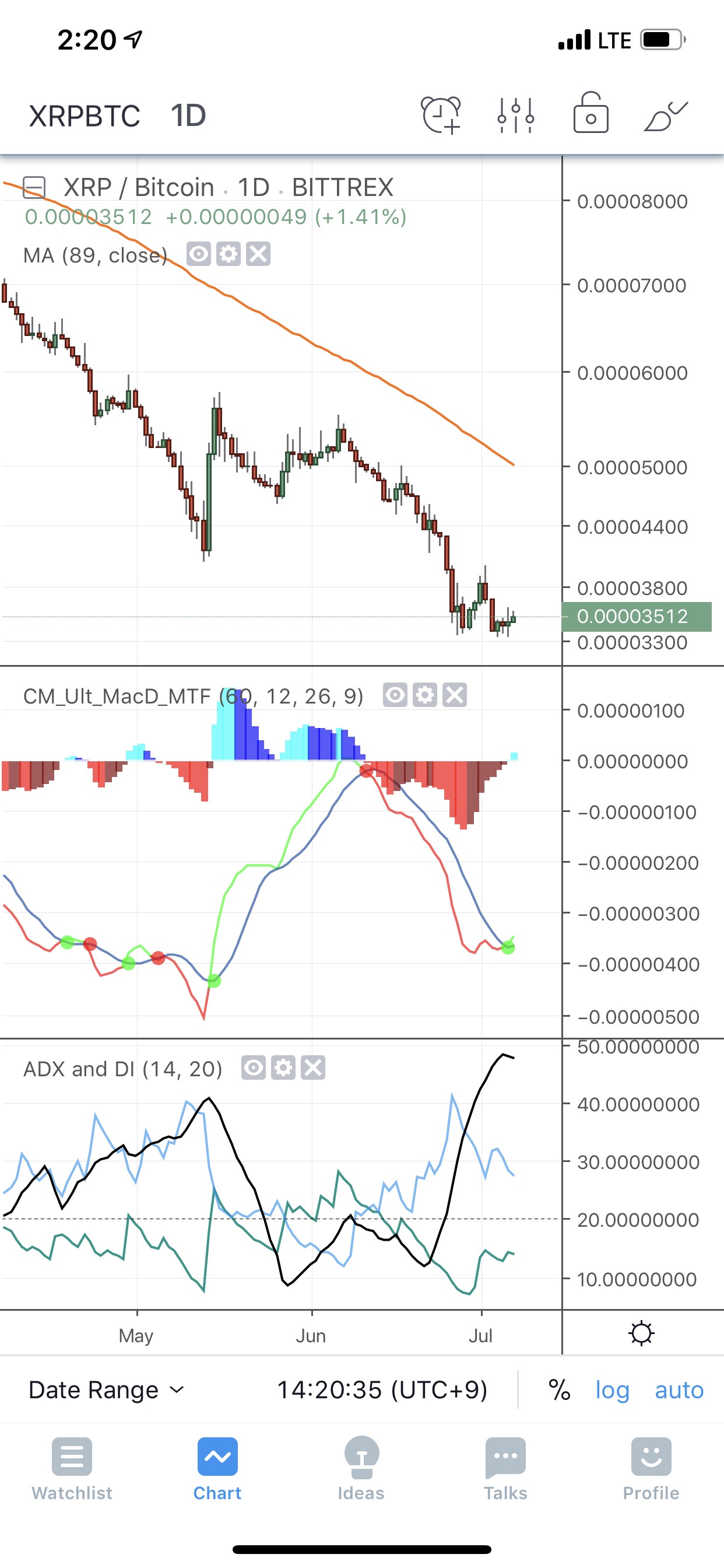
Task: Add a price alert with the alarm clock icon
Action: (441, 114)
